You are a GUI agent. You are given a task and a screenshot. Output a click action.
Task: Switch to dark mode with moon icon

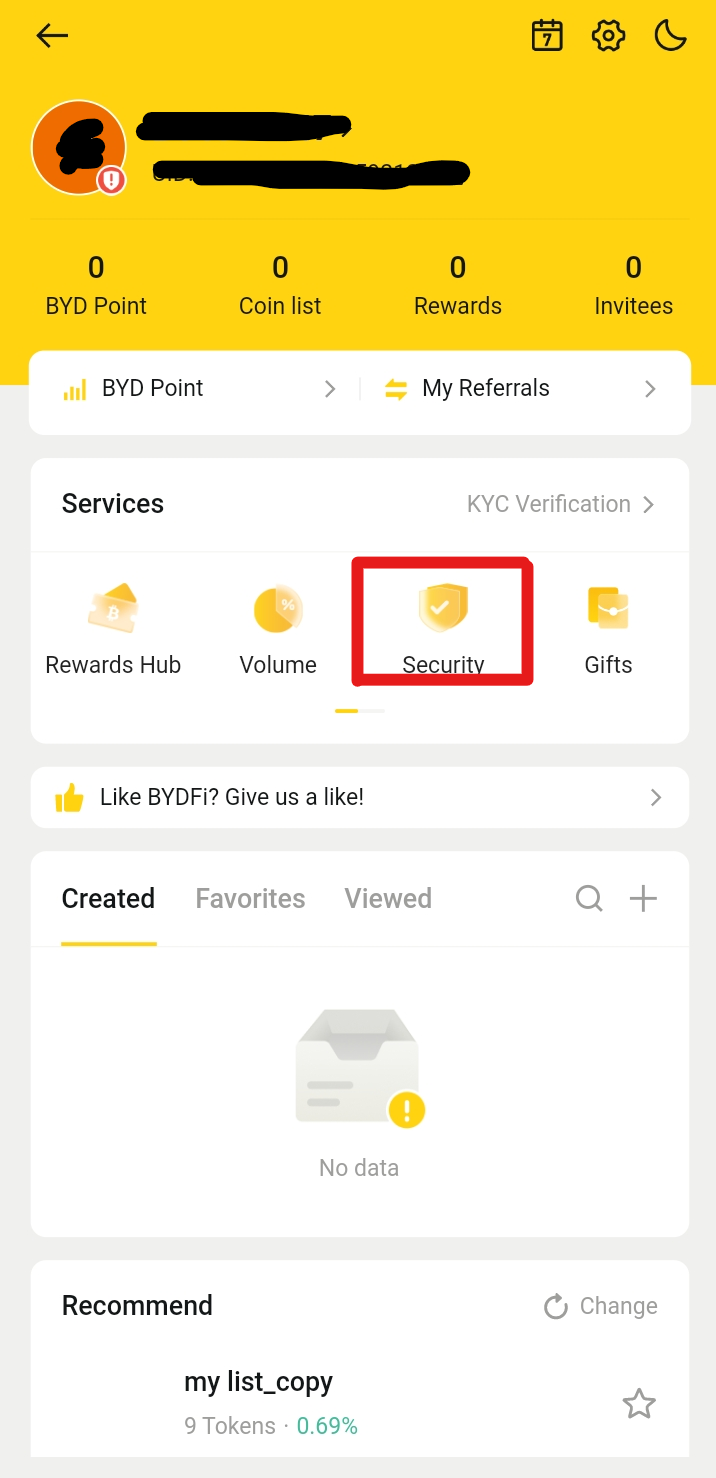pos(670,36)
